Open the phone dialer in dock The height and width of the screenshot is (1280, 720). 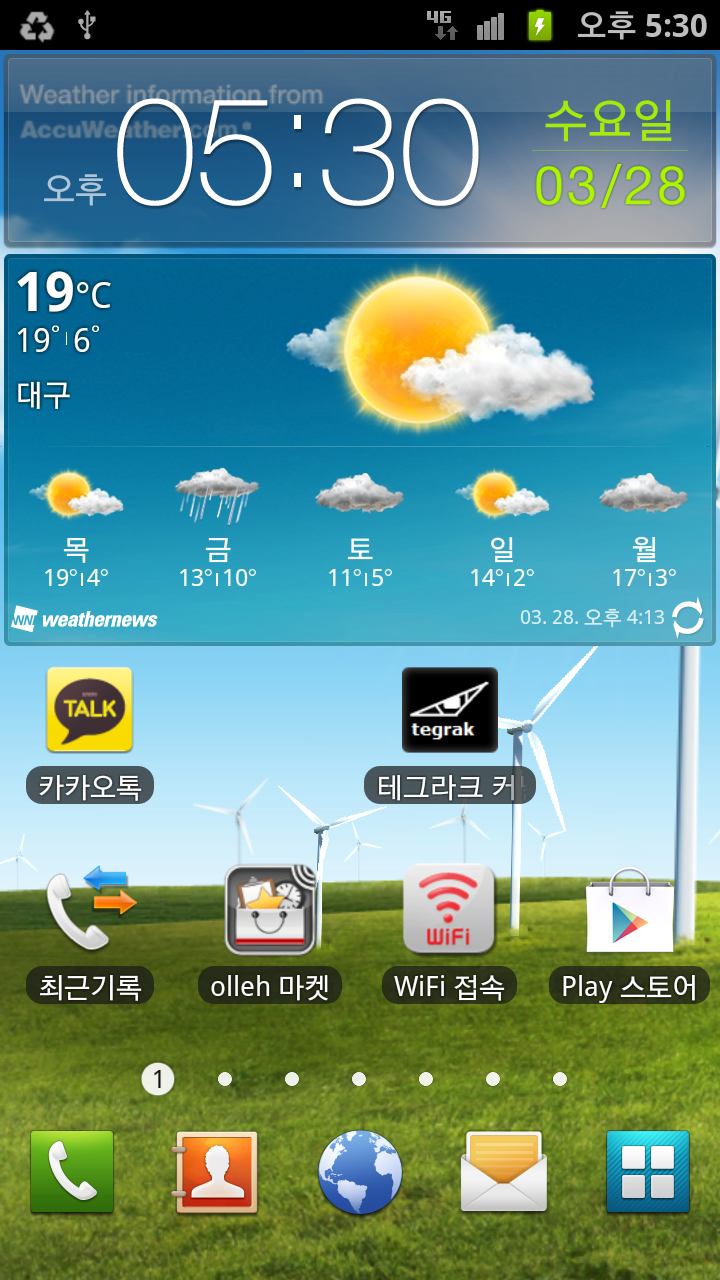(72, 1172)
